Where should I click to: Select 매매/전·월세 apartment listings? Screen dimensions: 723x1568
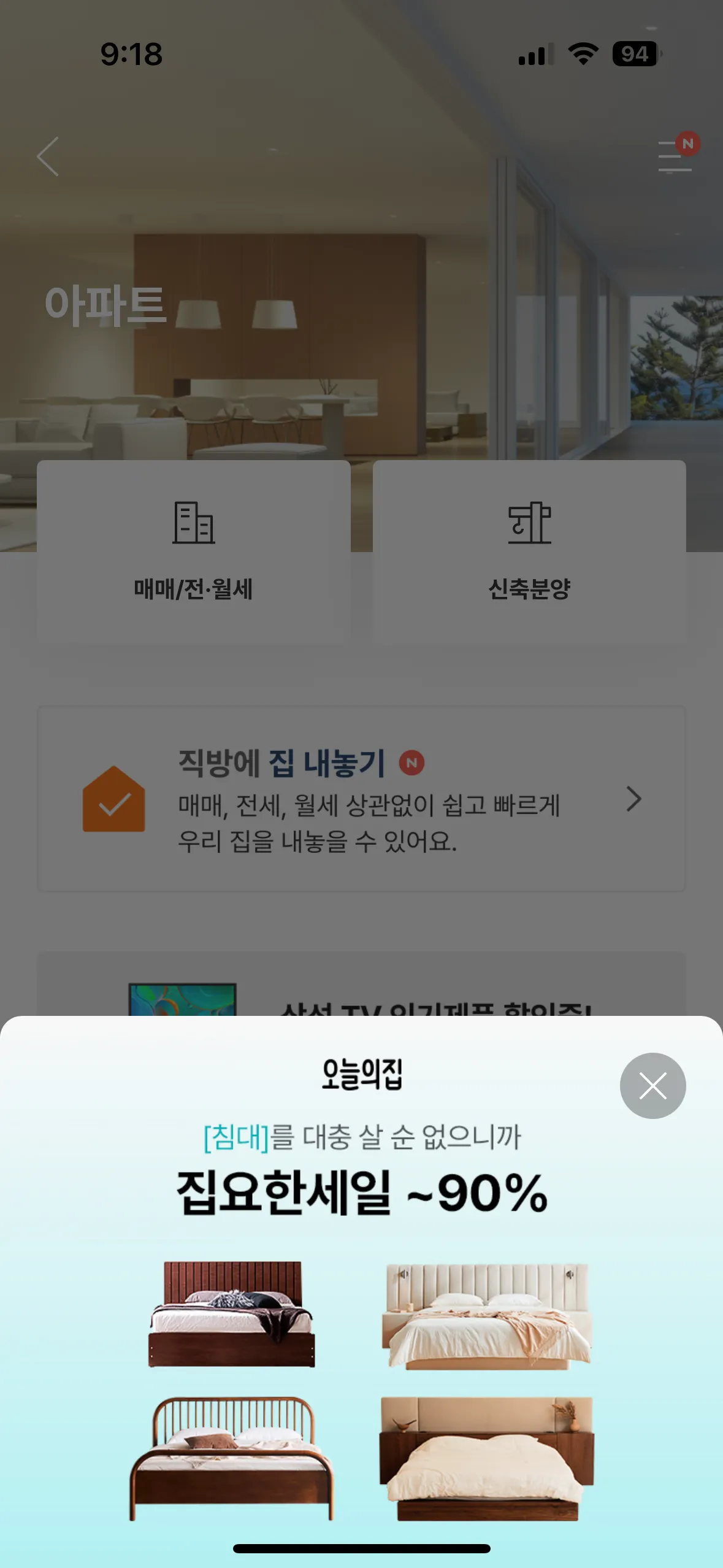point(193,552)
